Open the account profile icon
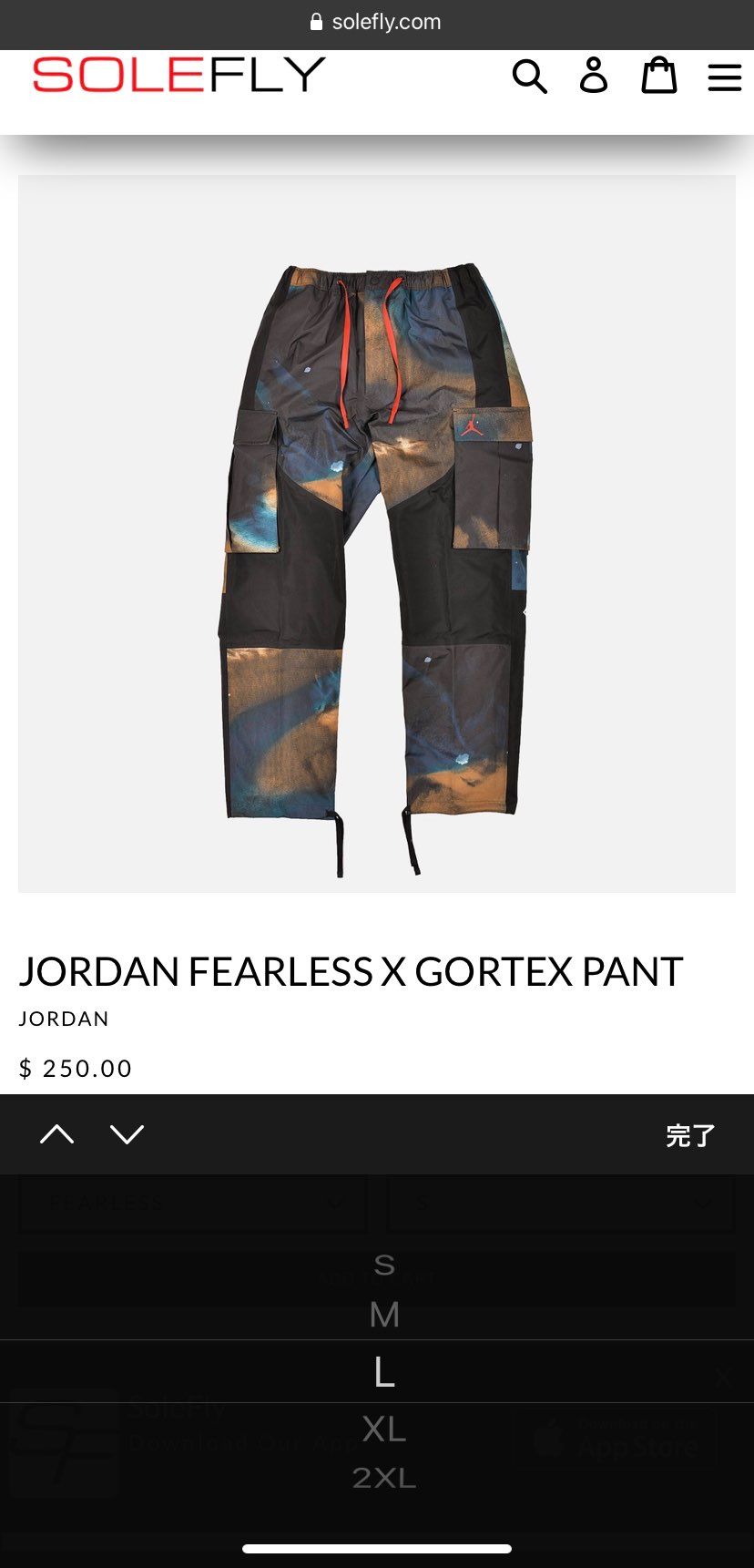Image resolution: width=754 pixels, height=1568 pixels. (x=594, y=75)
